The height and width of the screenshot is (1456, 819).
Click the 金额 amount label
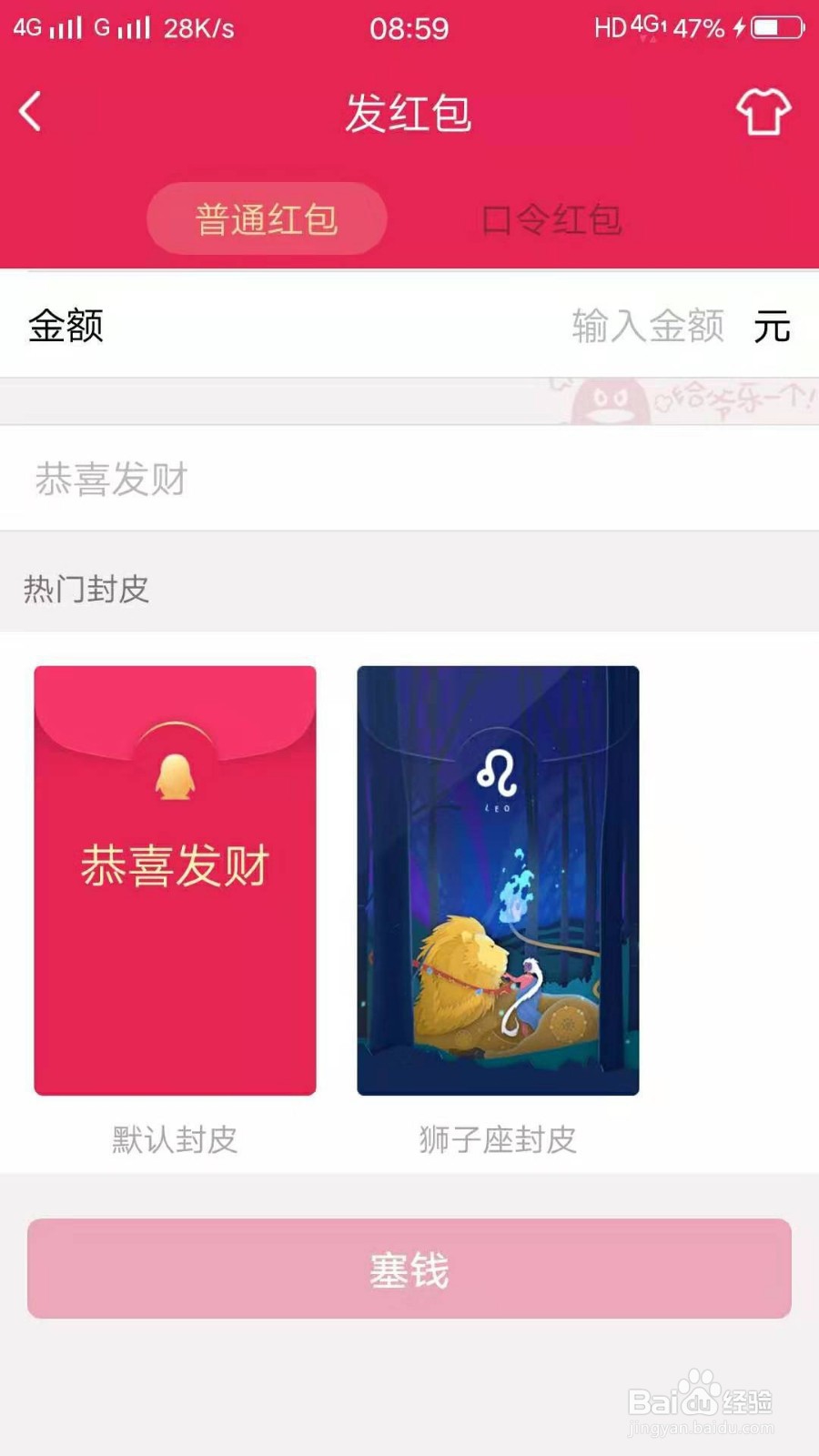tap(64, 326)
